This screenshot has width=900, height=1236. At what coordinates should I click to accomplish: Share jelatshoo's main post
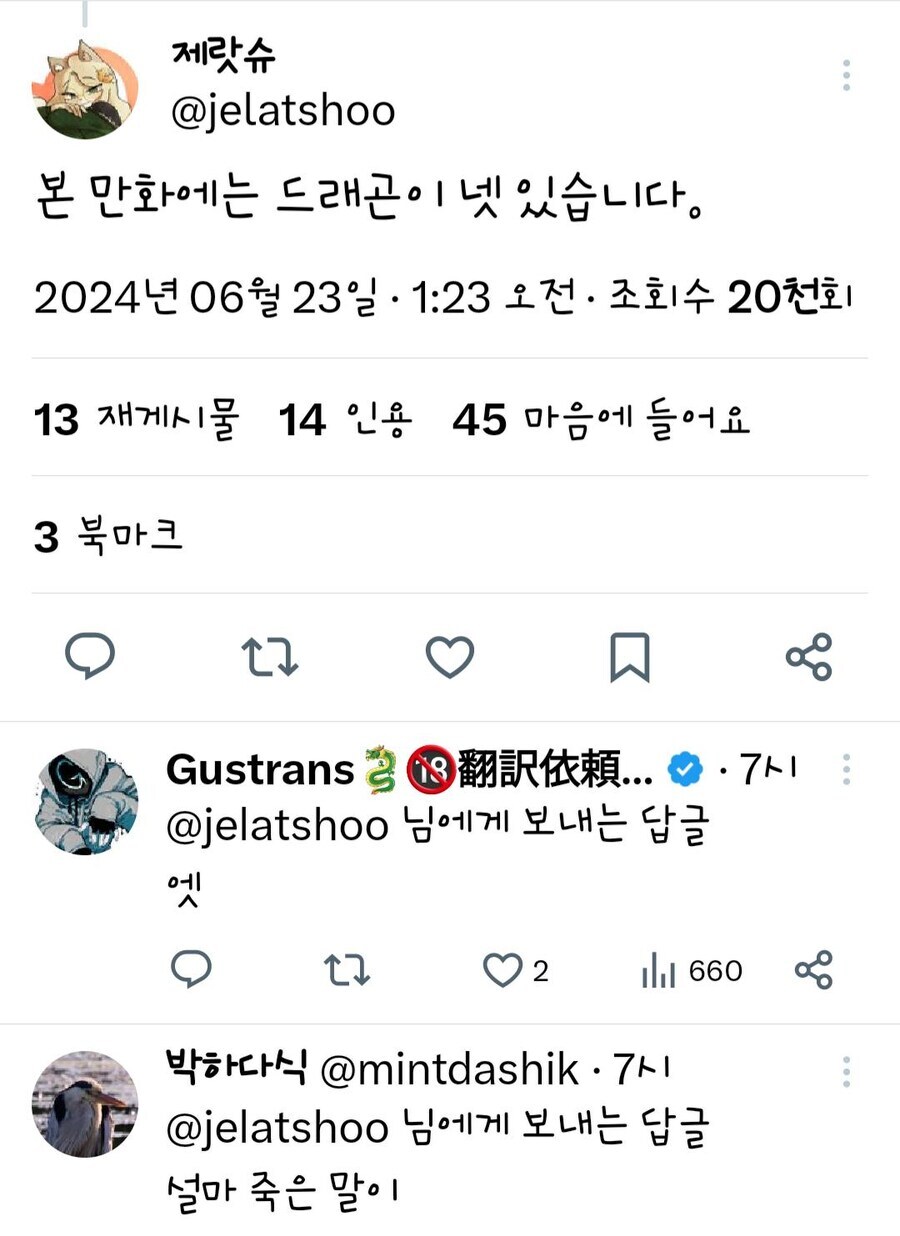point(808,657)
